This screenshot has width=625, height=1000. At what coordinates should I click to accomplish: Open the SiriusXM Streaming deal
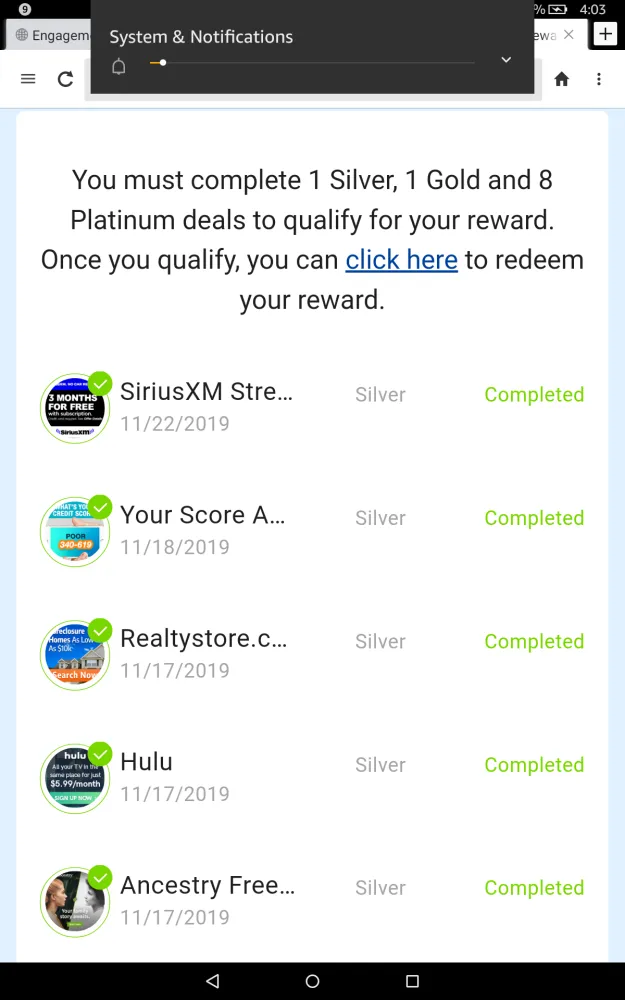coord(206,391)
